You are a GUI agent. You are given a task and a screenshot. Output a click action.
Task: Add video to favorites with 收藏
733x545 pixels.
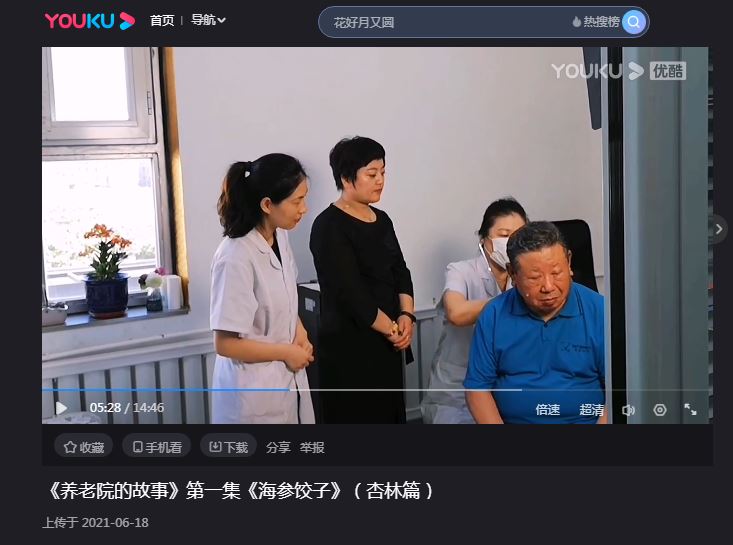pyautogui.click(x=84, y=447)
